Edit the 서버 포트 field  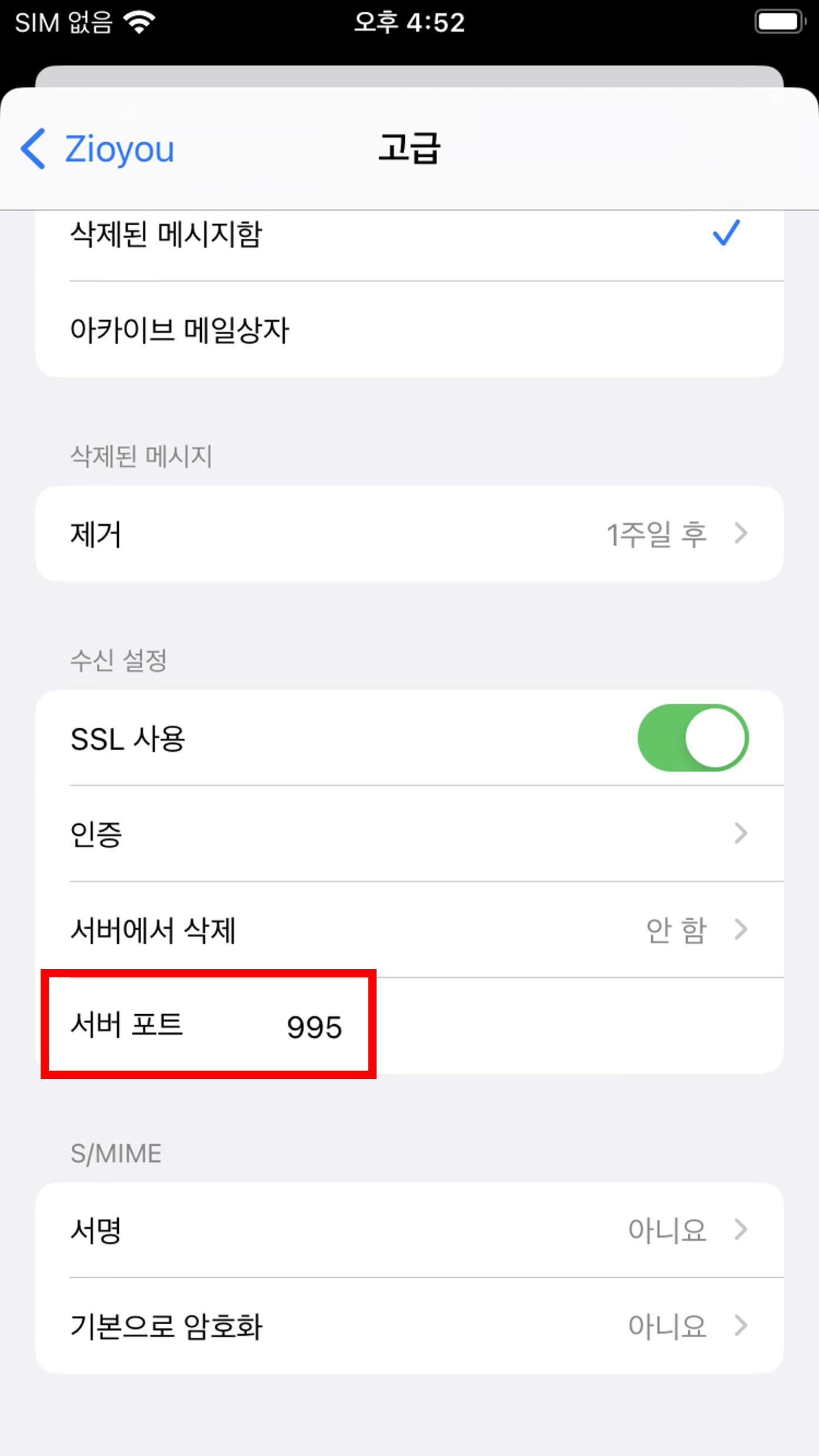click(x=409, y=1026)
